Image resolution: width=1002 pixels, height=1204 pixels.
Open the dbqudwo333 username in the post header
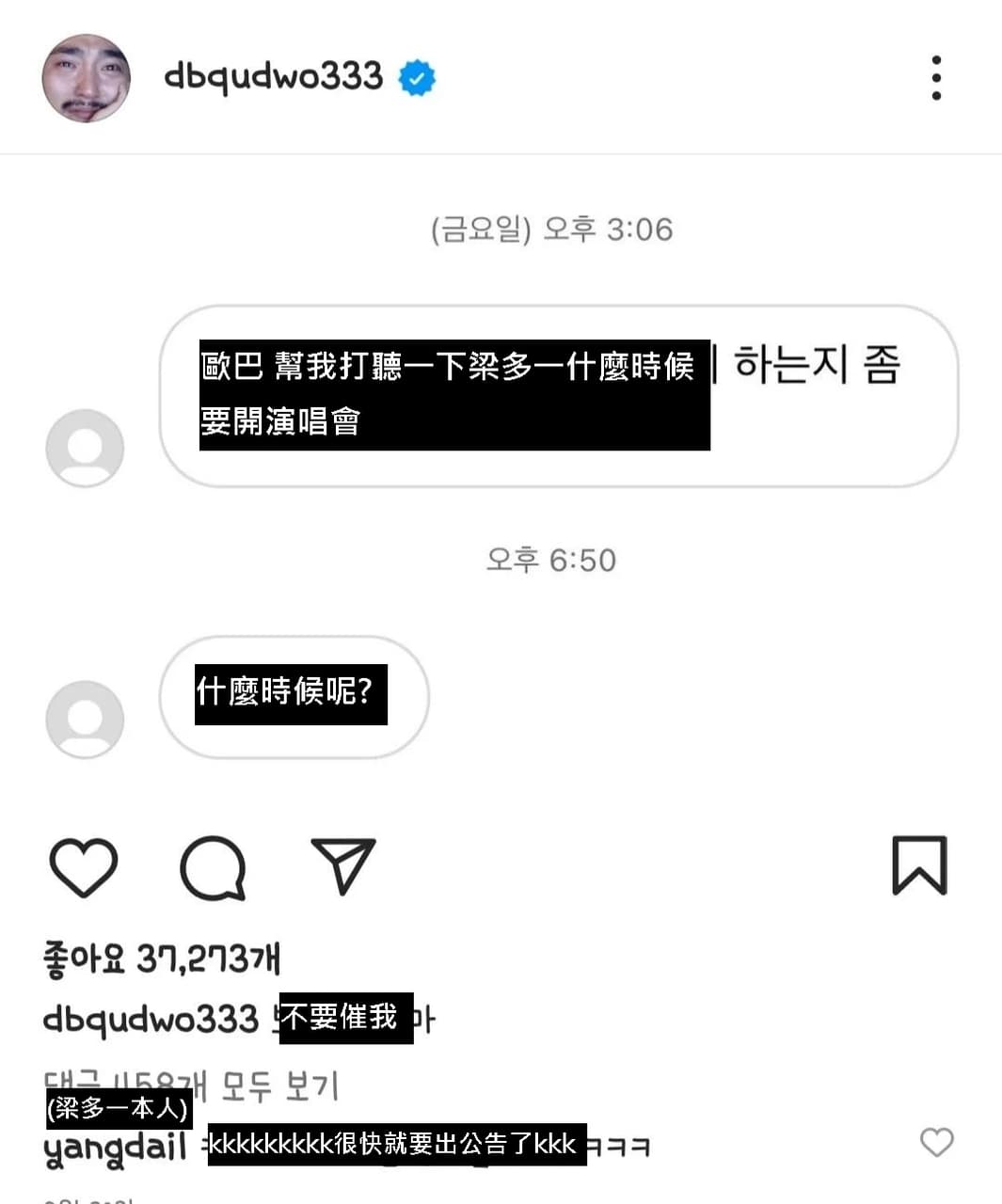pyautogui.click(x=273, y=76)
